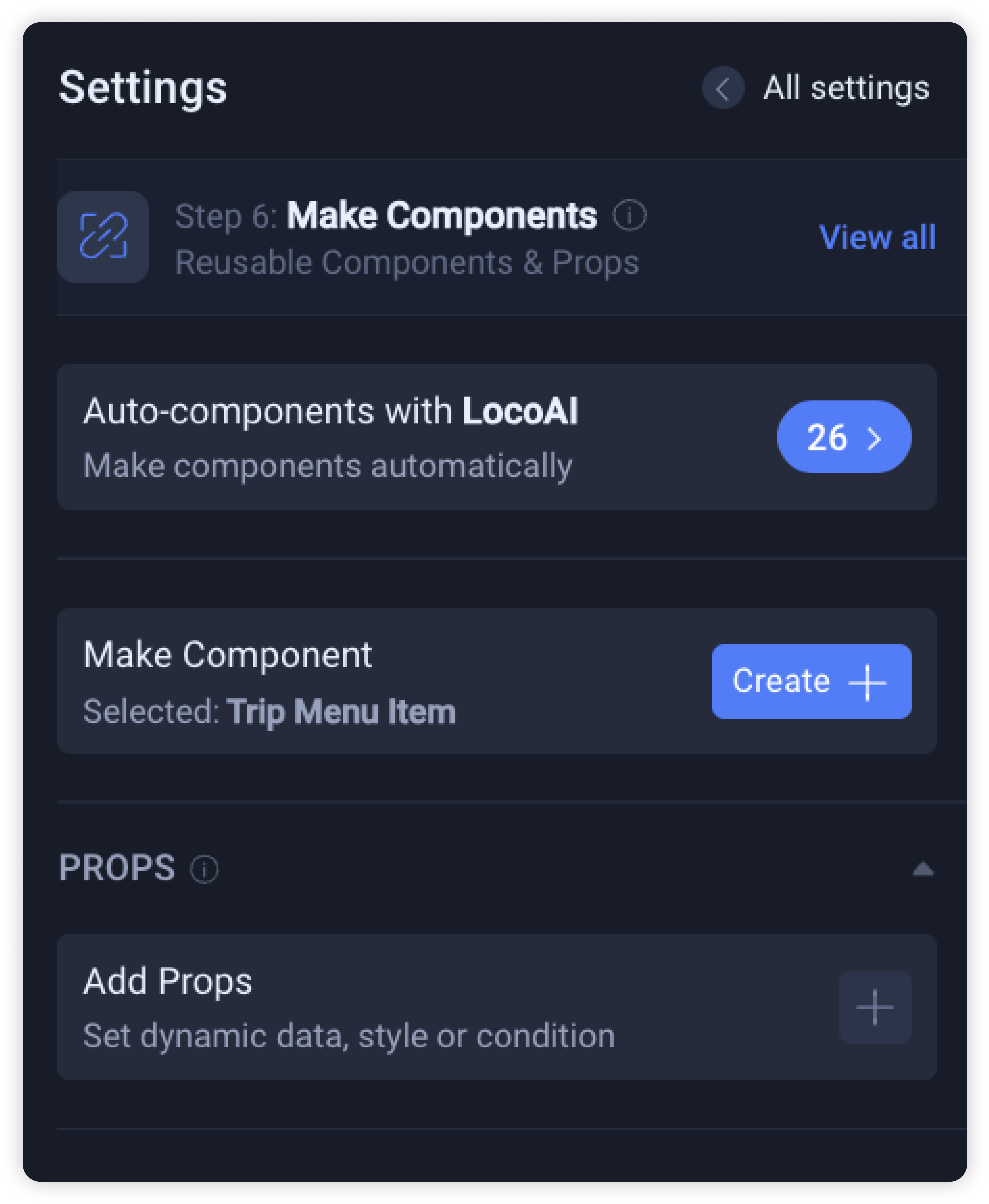Navigate back via the All settings label

tap(845, 88)
